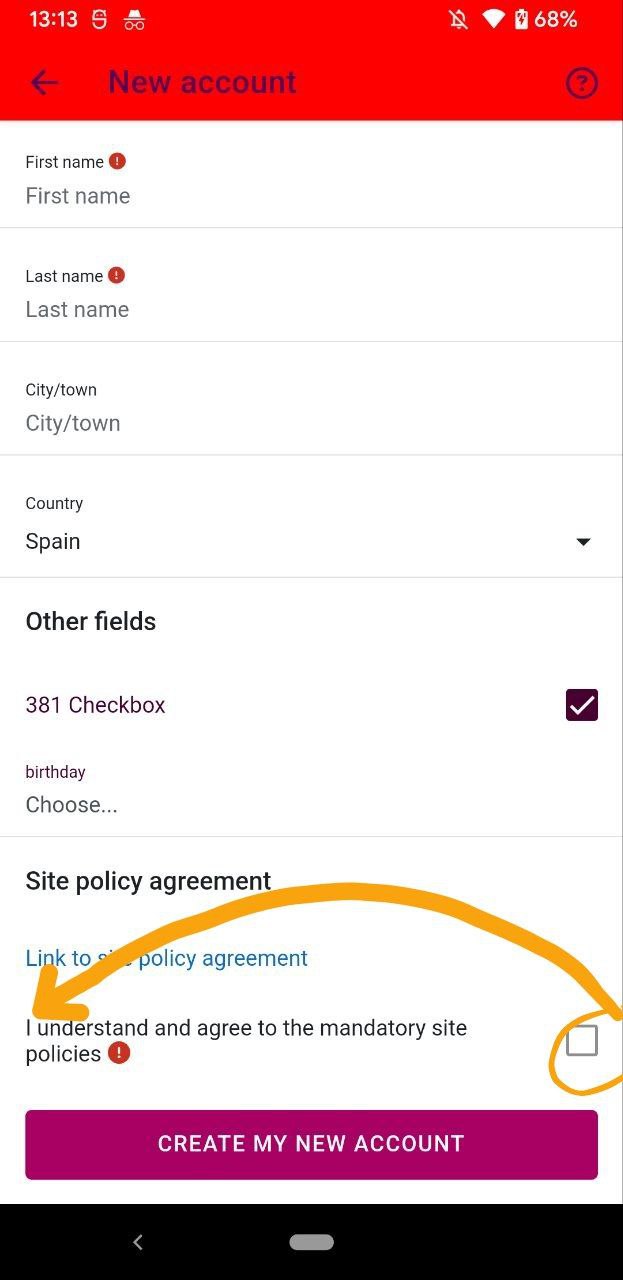The height and width of the screenshot is (1280, 623).
Task: Open the help question mark icon
Action: click(581, 82)
